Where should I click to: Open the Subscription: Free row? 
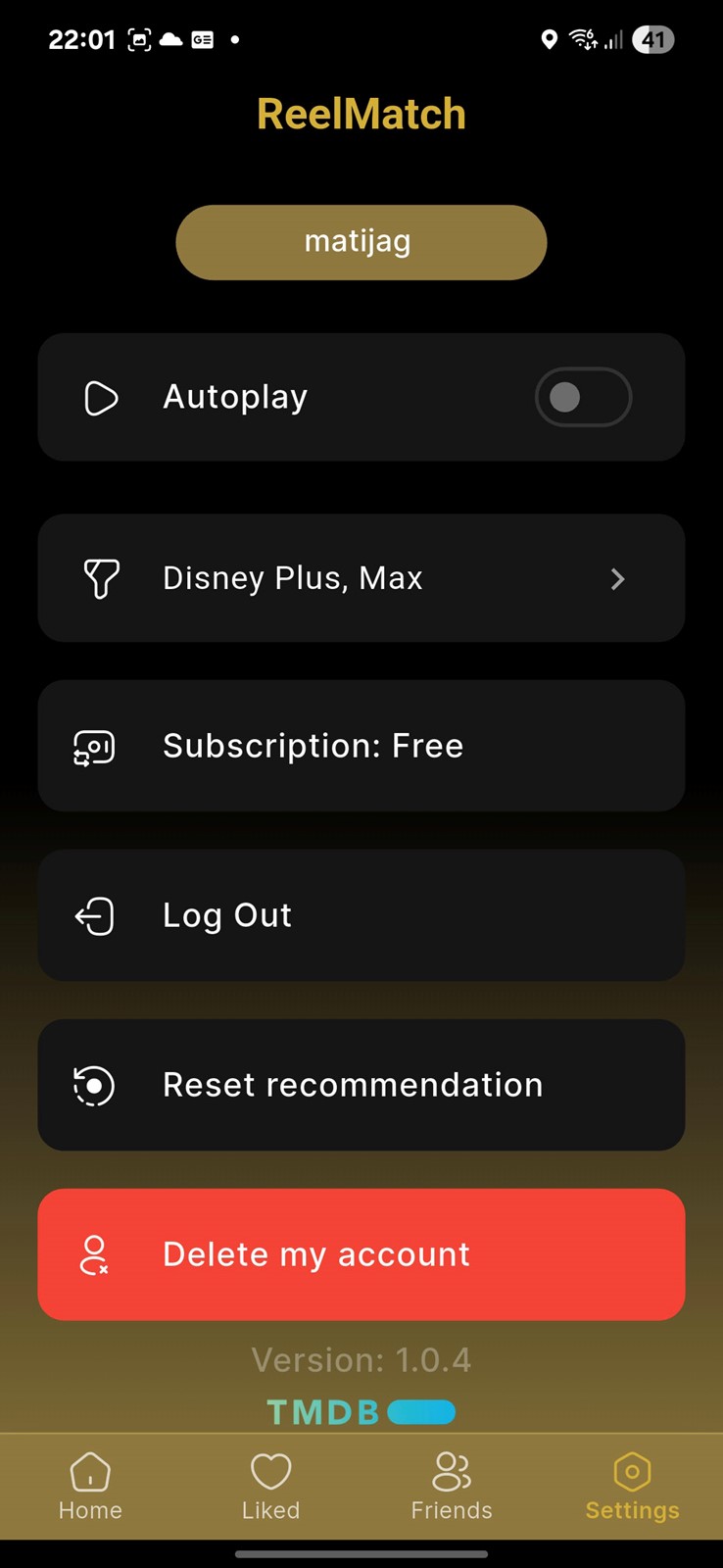coord(361,746)
